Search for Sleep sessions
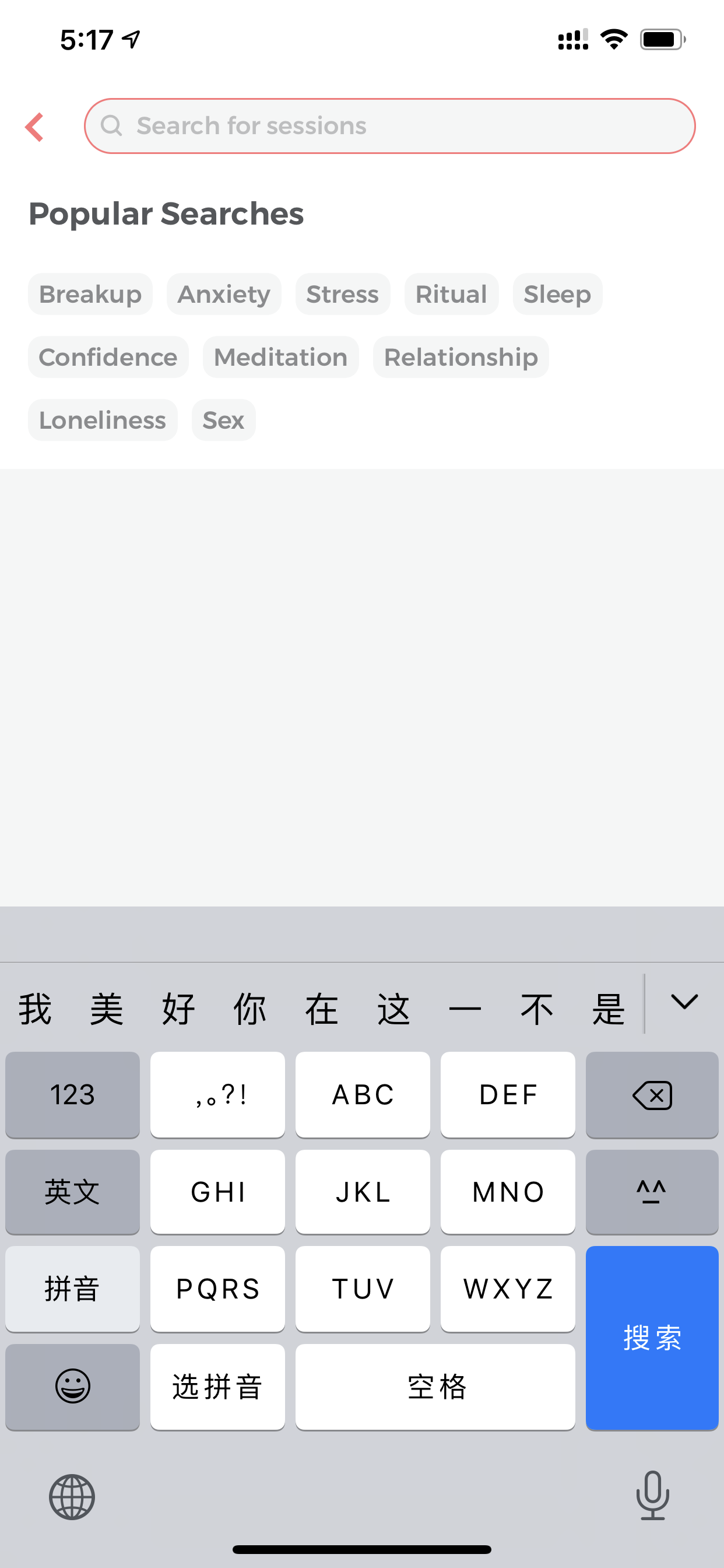The width and height of the screenshot is (724, 1568). pos(557,294)
